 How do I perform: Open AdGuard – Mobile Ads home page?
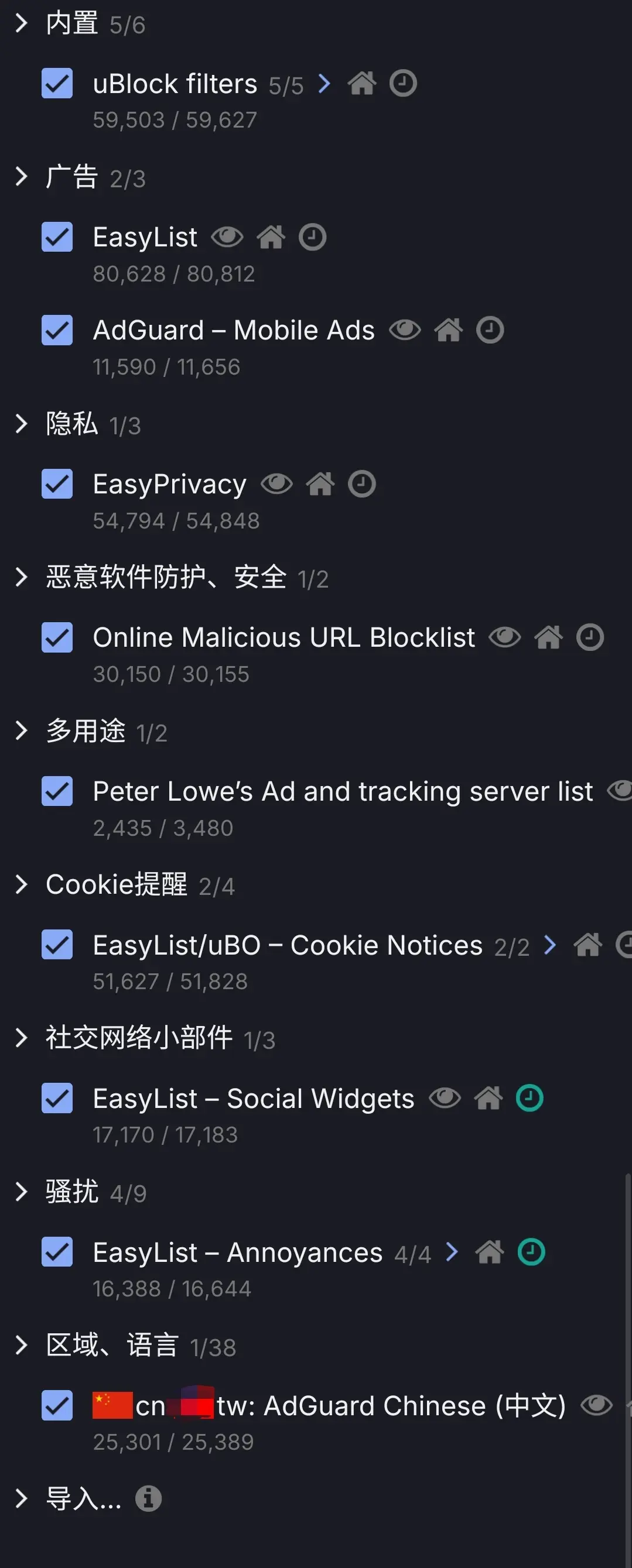448,330
